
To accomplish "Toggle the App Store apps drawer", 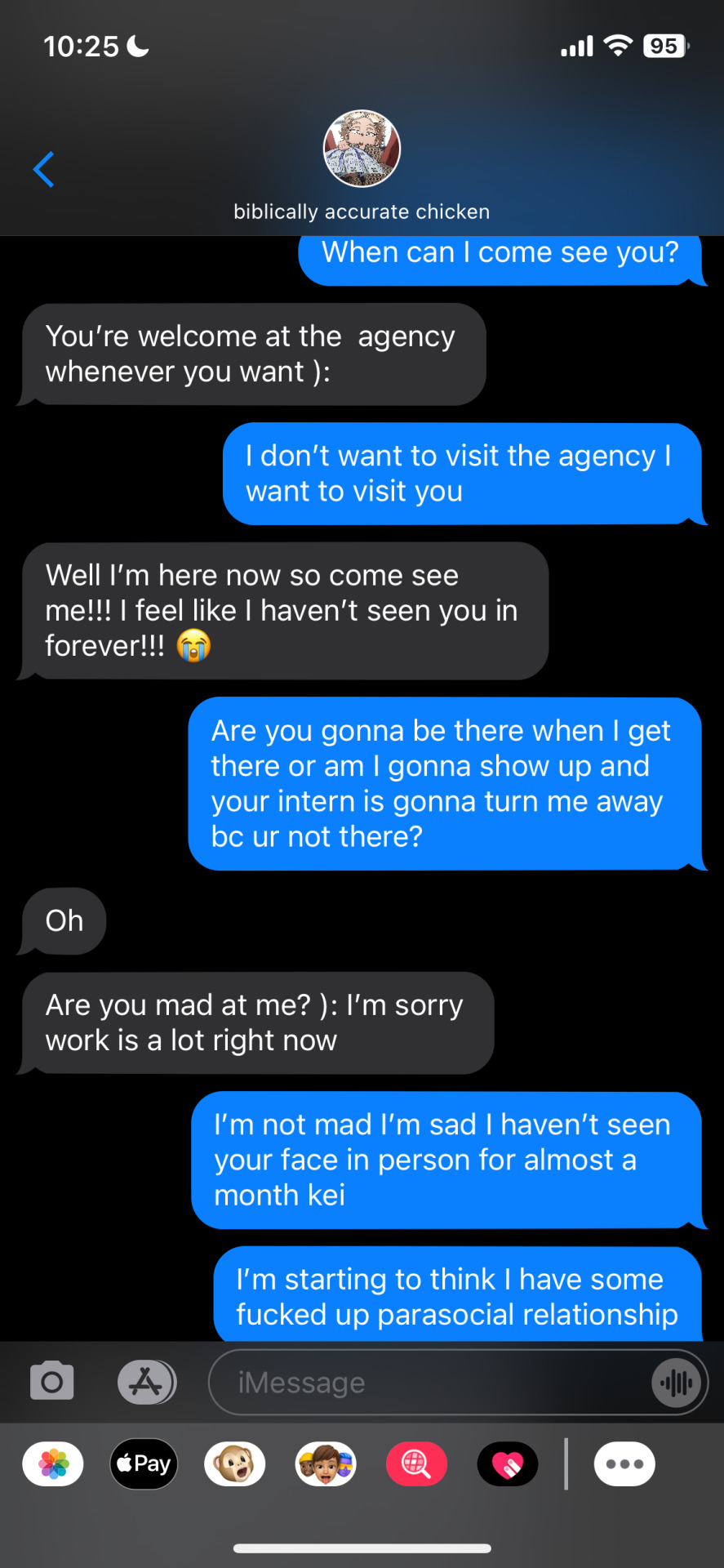I will click(x=146, y=1382).
